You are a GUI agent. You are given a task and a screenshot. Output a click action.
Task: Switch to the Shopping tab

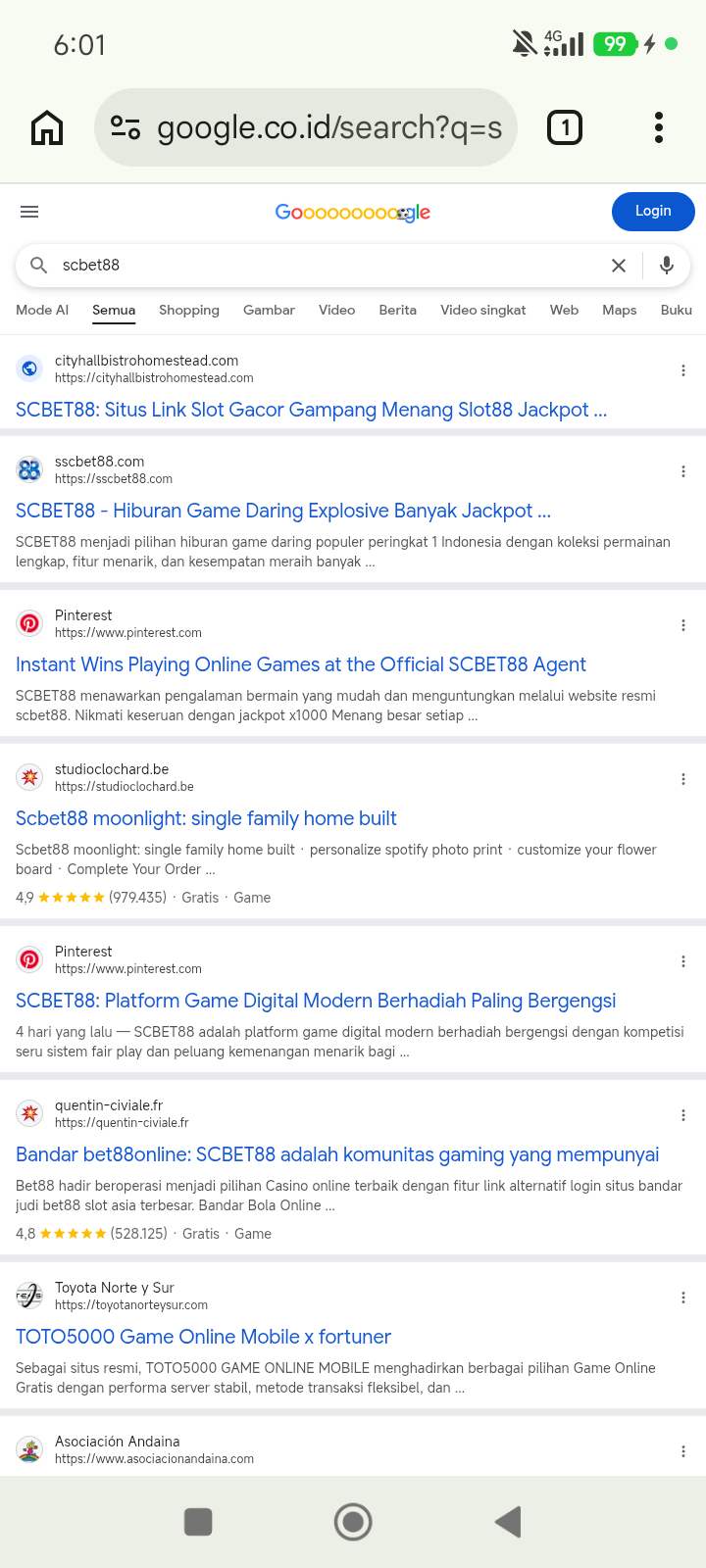coord(189,310)
